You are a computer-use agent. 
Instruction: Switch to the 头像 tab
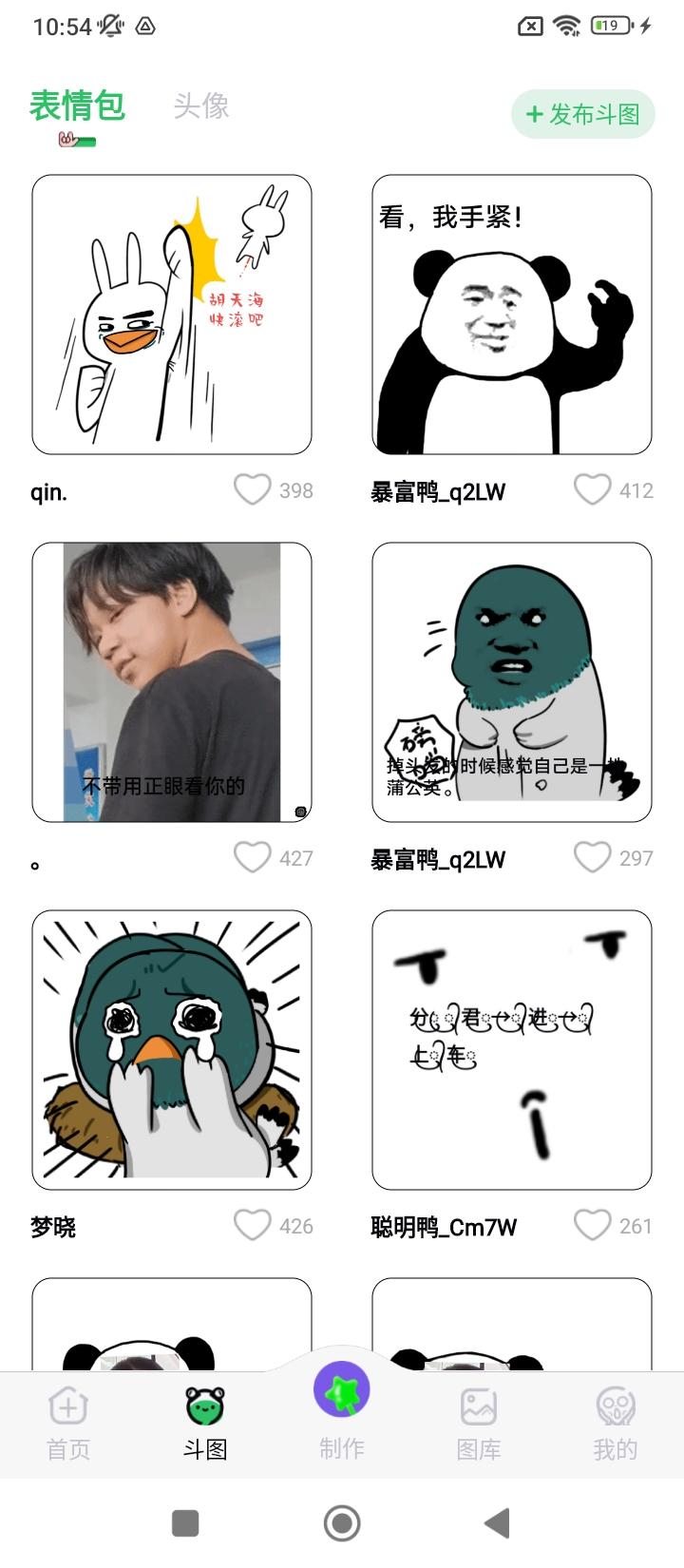click(x=199, y=106)
